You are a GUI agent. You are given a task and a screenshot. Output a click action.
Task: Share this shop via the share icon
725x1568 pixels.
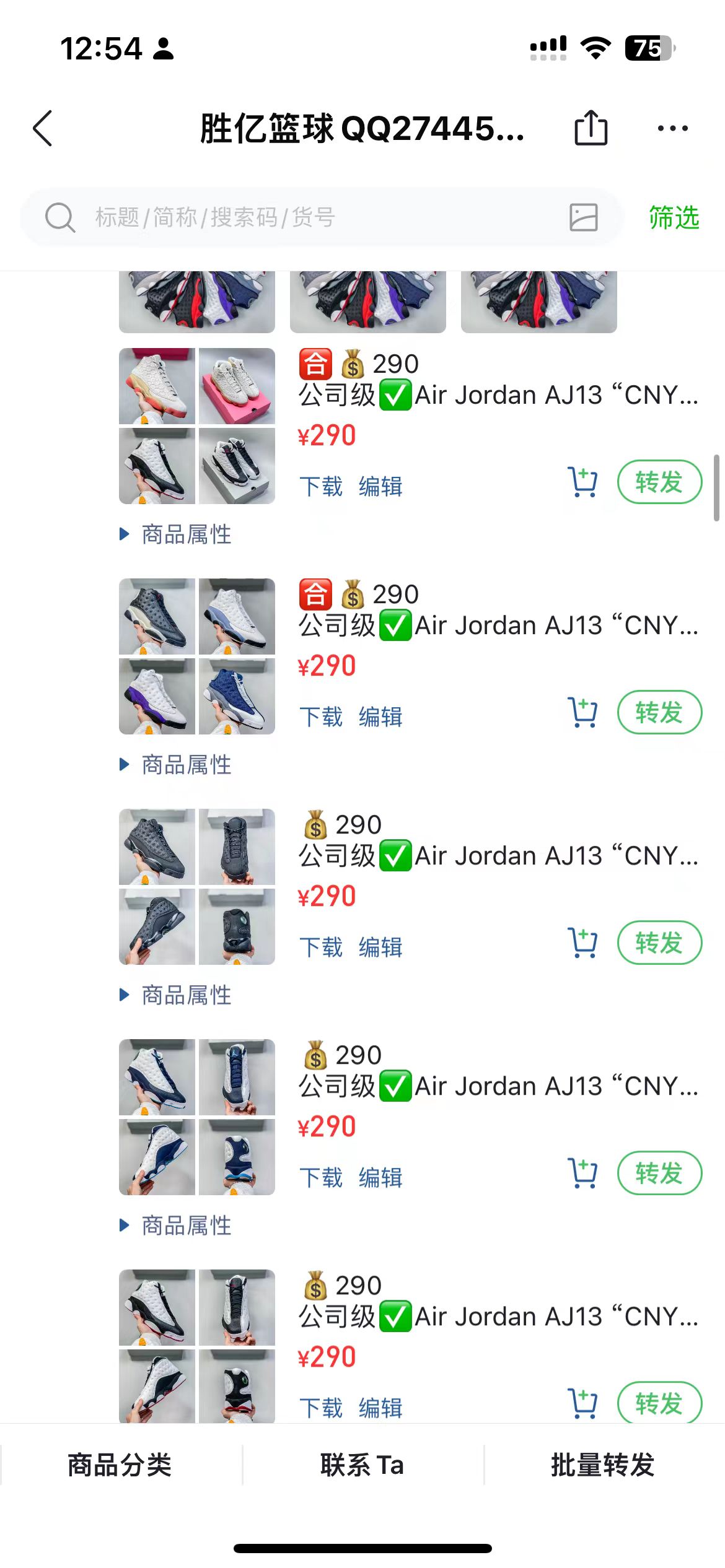pyautogui.click(x=591, y=128)
